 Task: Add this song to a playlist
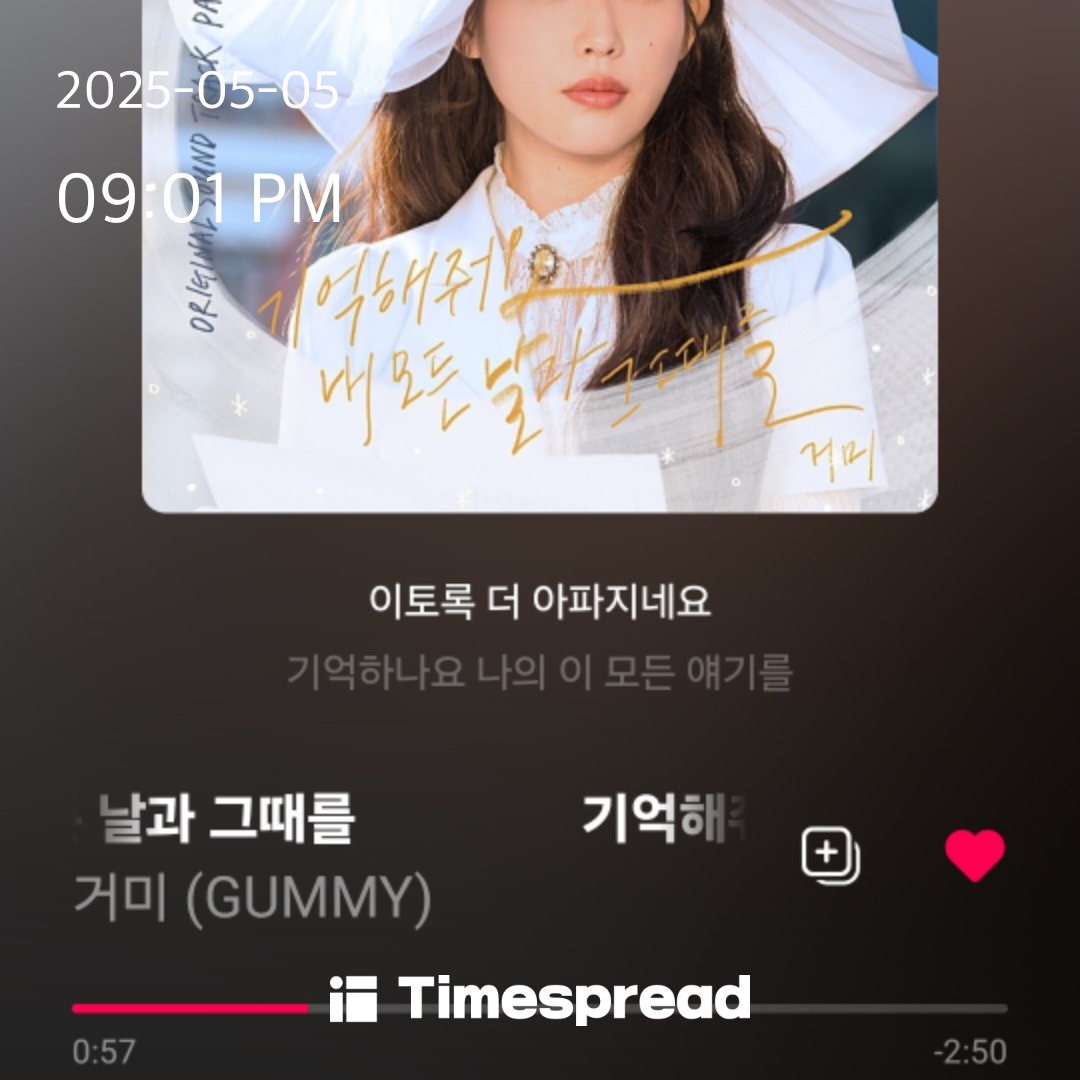tap(830, 856)
